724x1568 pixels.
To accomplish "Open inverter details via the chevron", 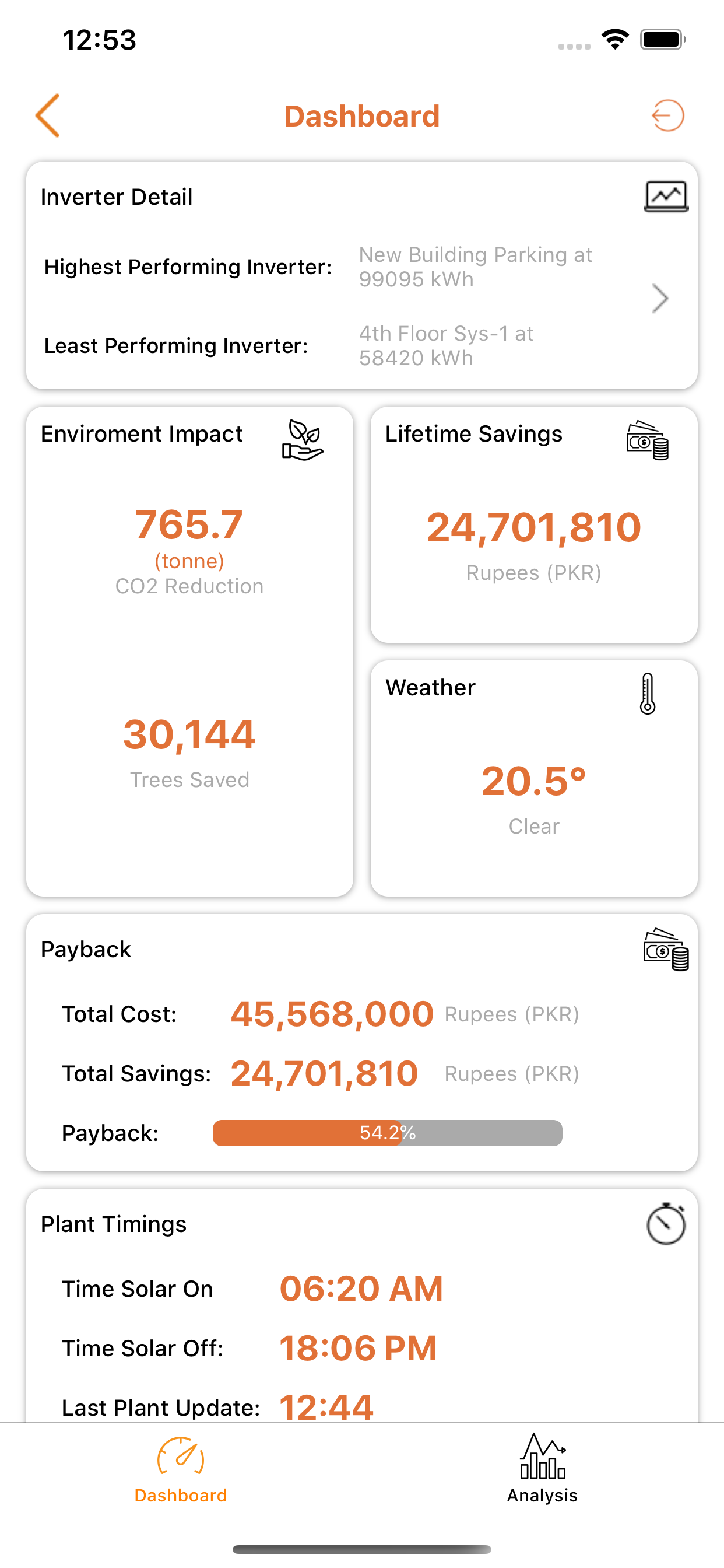I will pyautogui.click(x=659, y=298).
